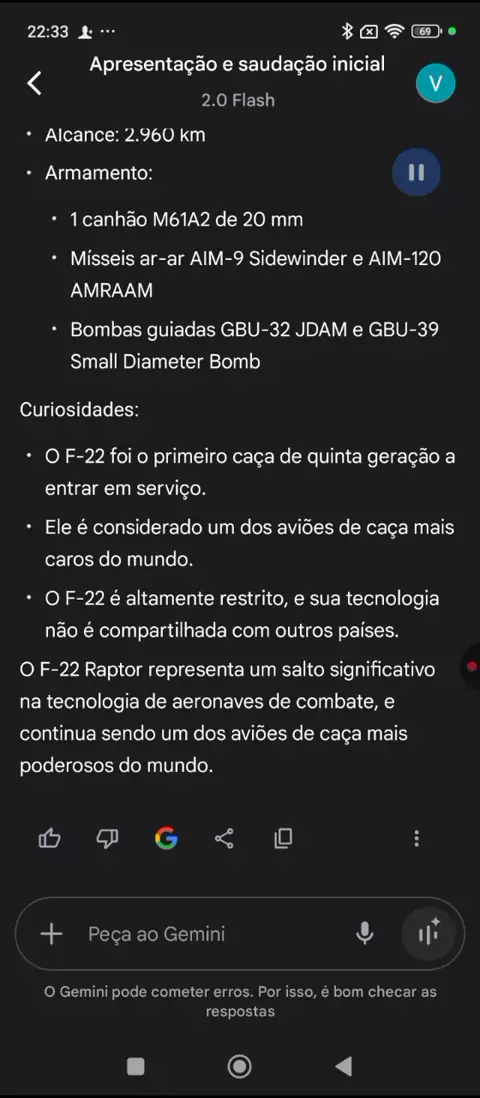Copy the response text
Image resolution: width=480 pixels, height=1098 pixels.
coord(283,838)
